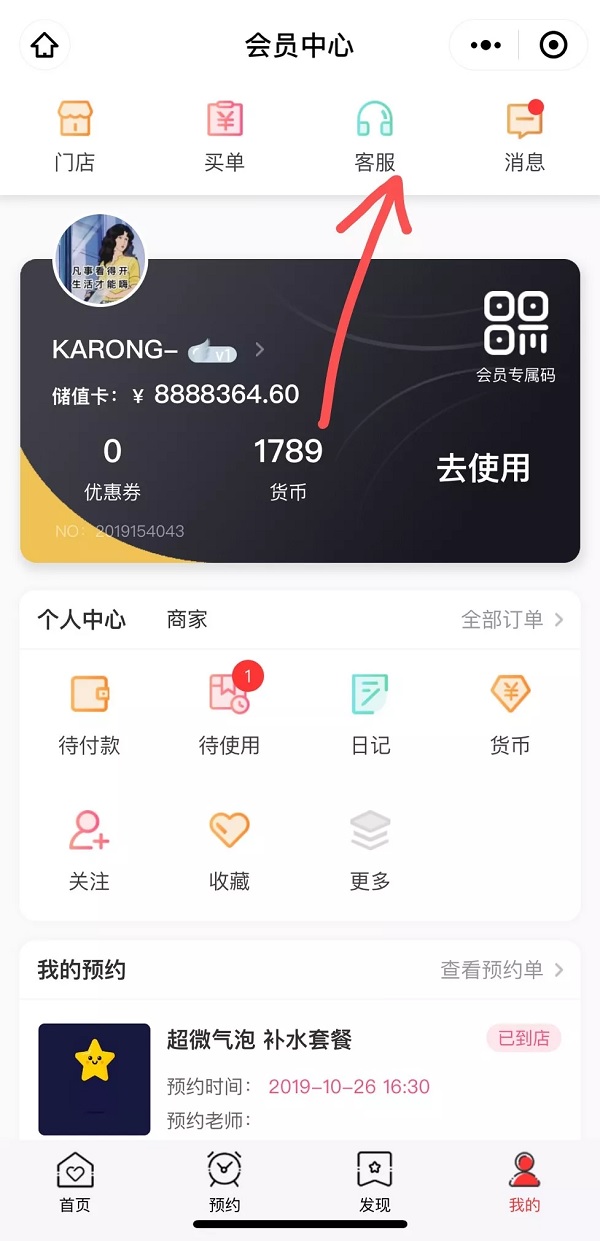Viewport: 600px width, 1241px height.
Task: Open the mini program overflow menu
Action: click(486, 46)
